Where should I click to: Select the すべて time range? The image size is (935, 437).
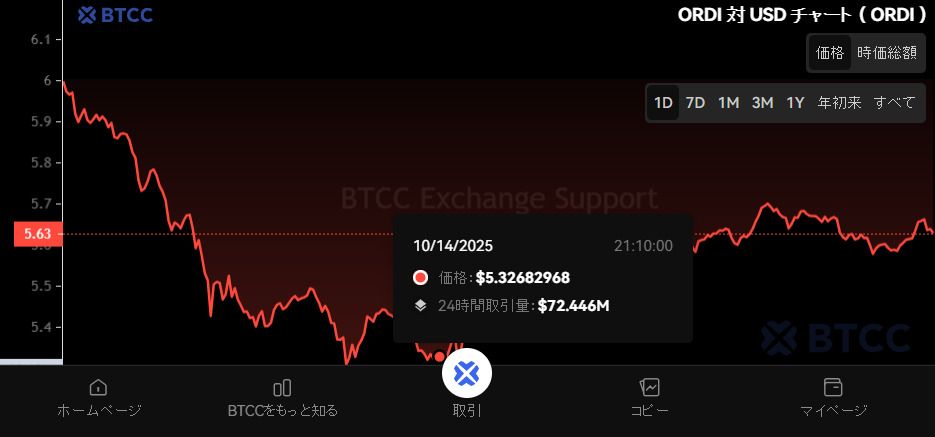(x=894, y=102)
